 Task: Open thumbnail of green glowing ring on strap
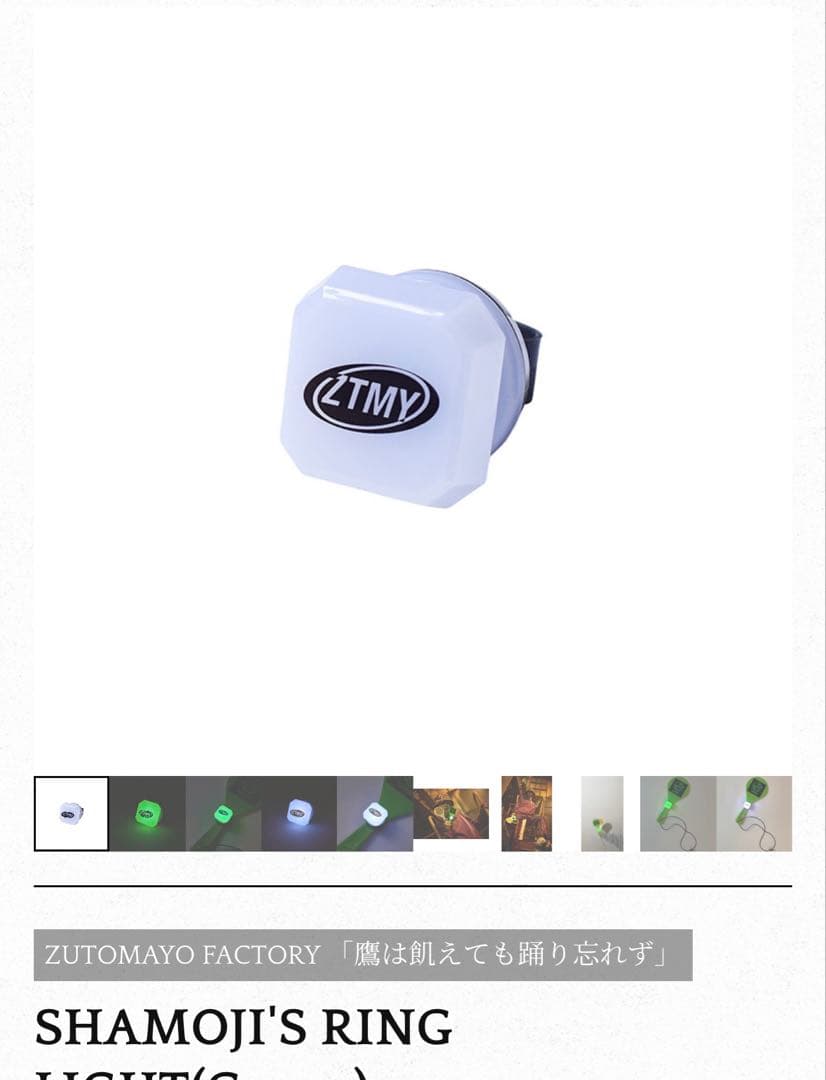tap(224, 813)
